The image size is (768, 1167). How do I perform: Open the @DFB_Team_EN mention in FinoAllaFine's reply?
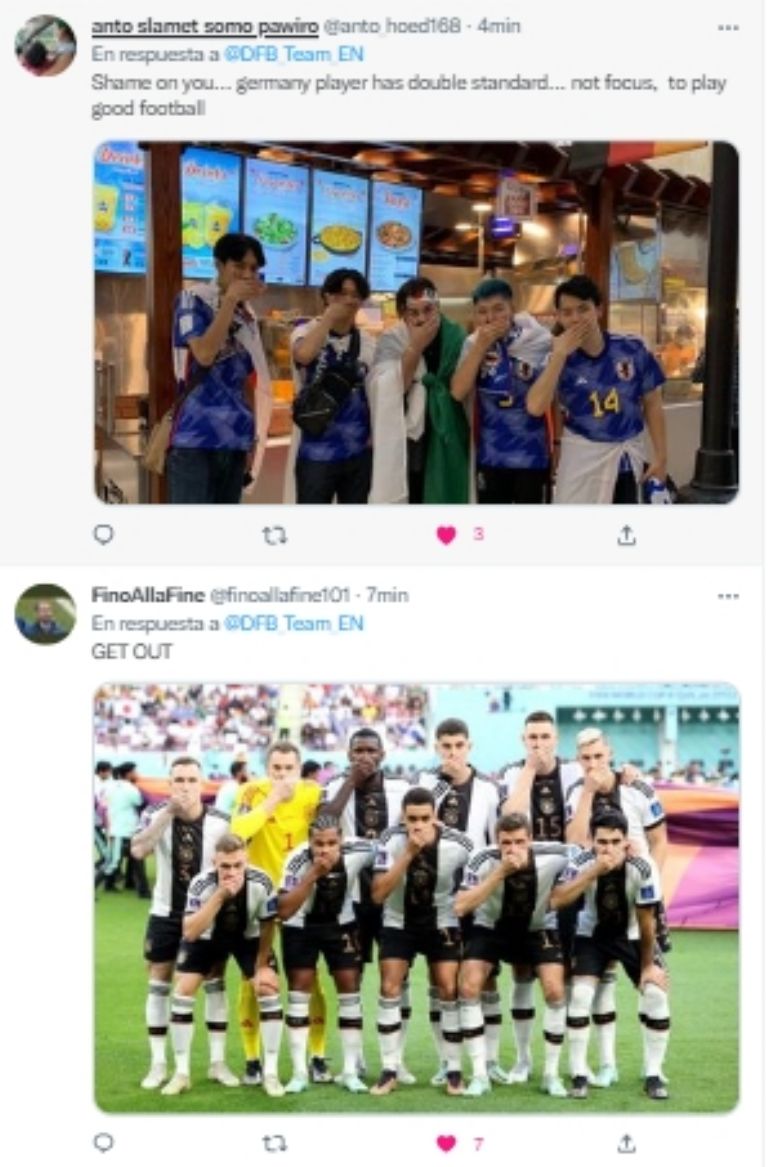[293, 623]
